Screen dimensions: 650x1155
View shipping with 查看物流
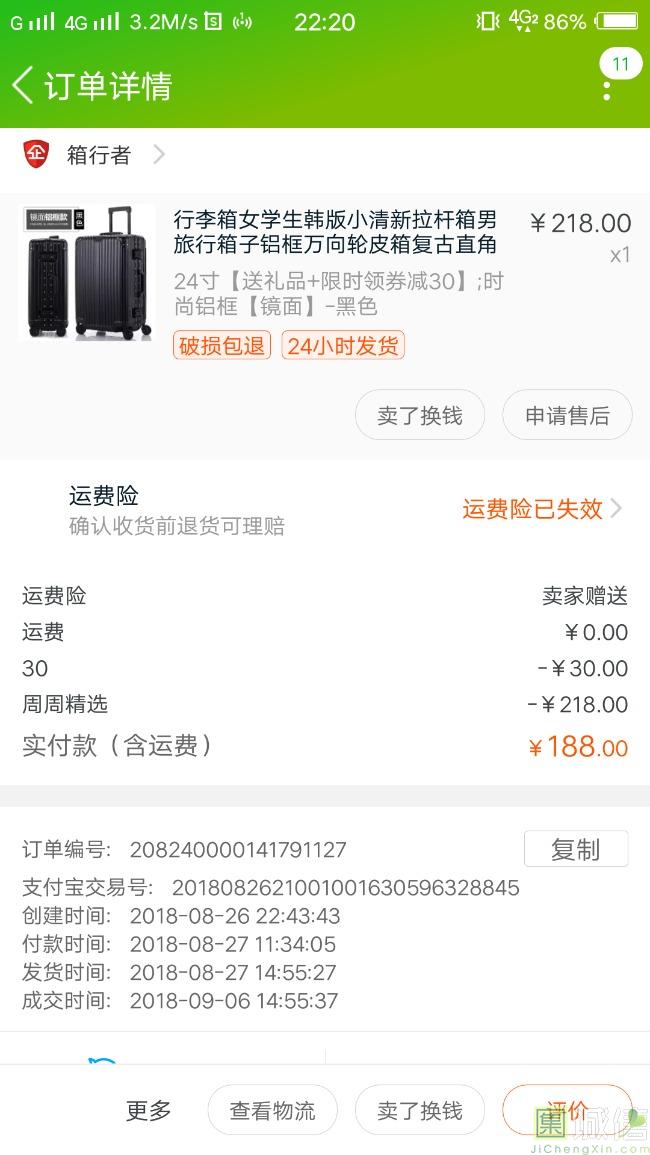272,1110
